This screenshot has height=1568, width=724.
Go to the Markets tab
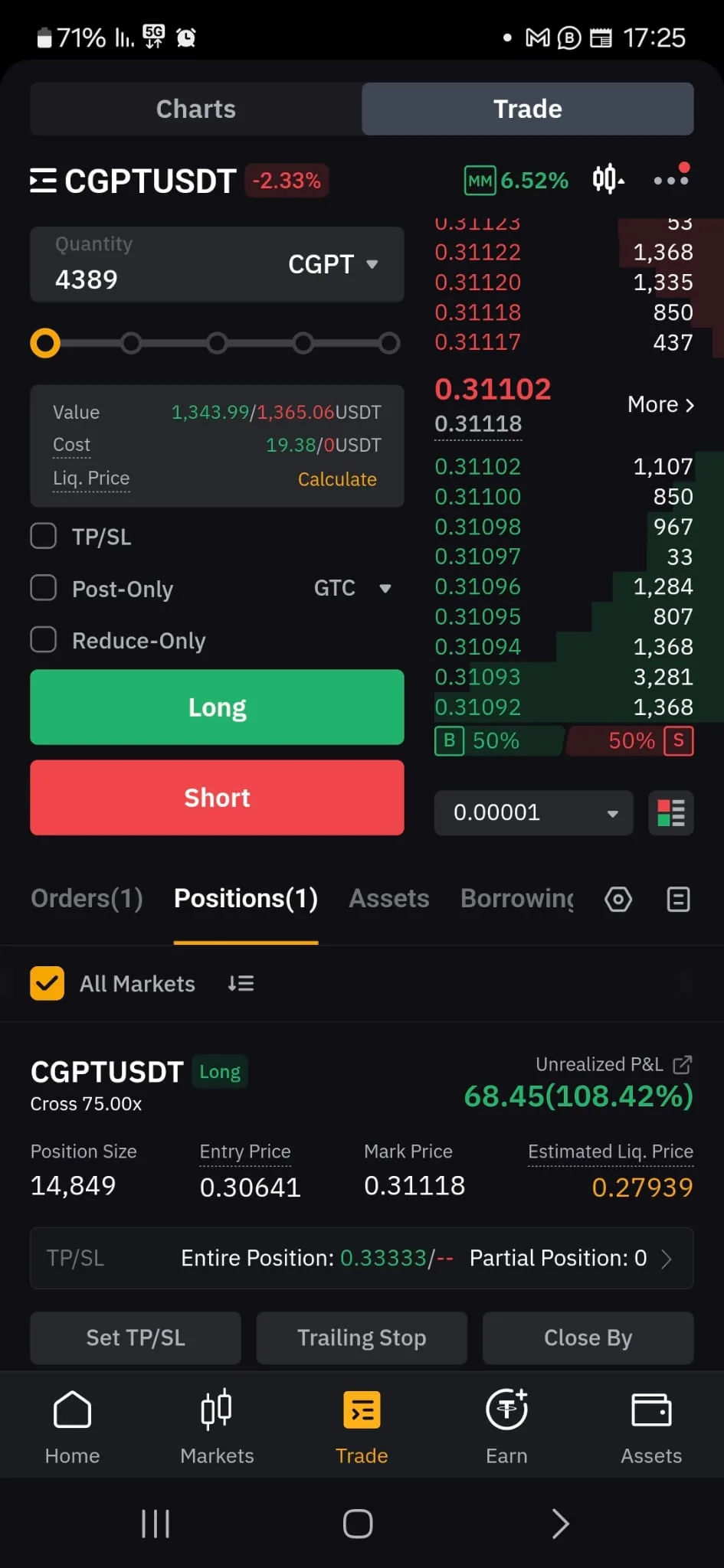tap(217, 1426)
